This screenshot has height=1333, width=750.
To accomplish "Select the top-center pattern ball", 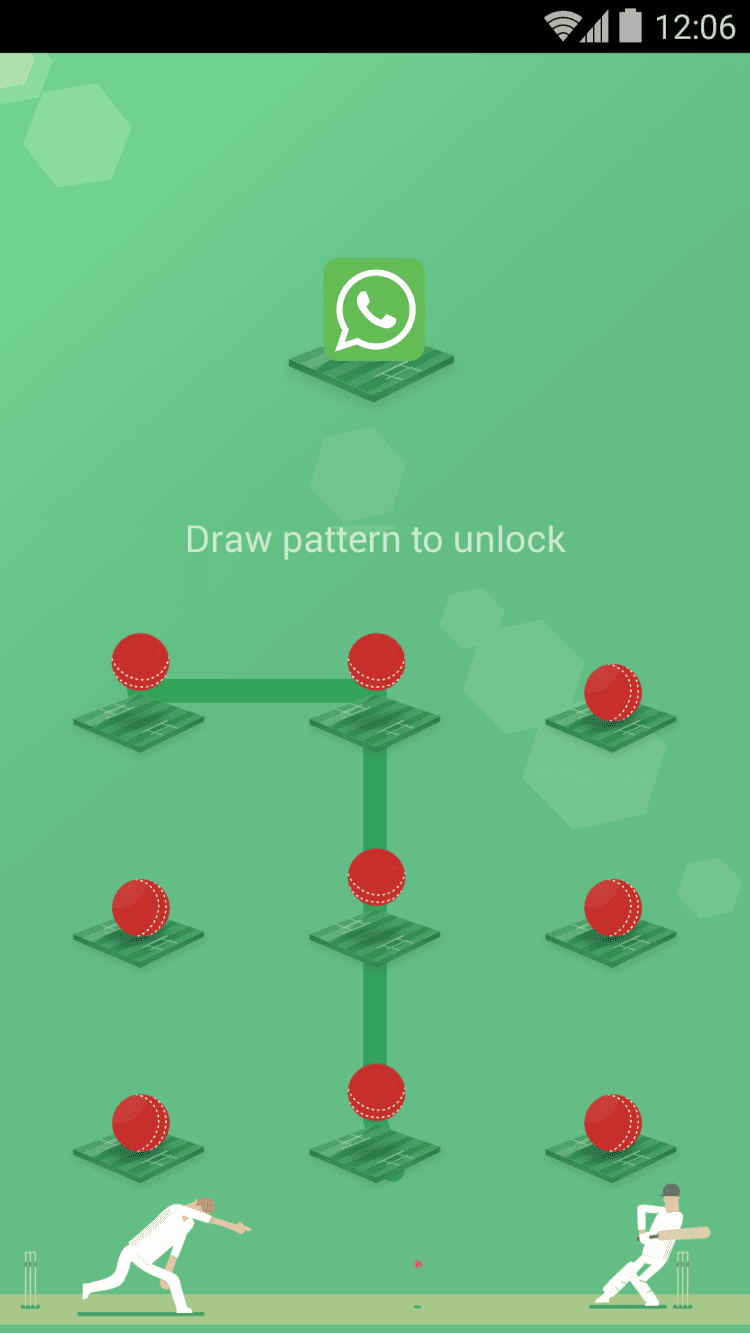I will coord(376,662).
